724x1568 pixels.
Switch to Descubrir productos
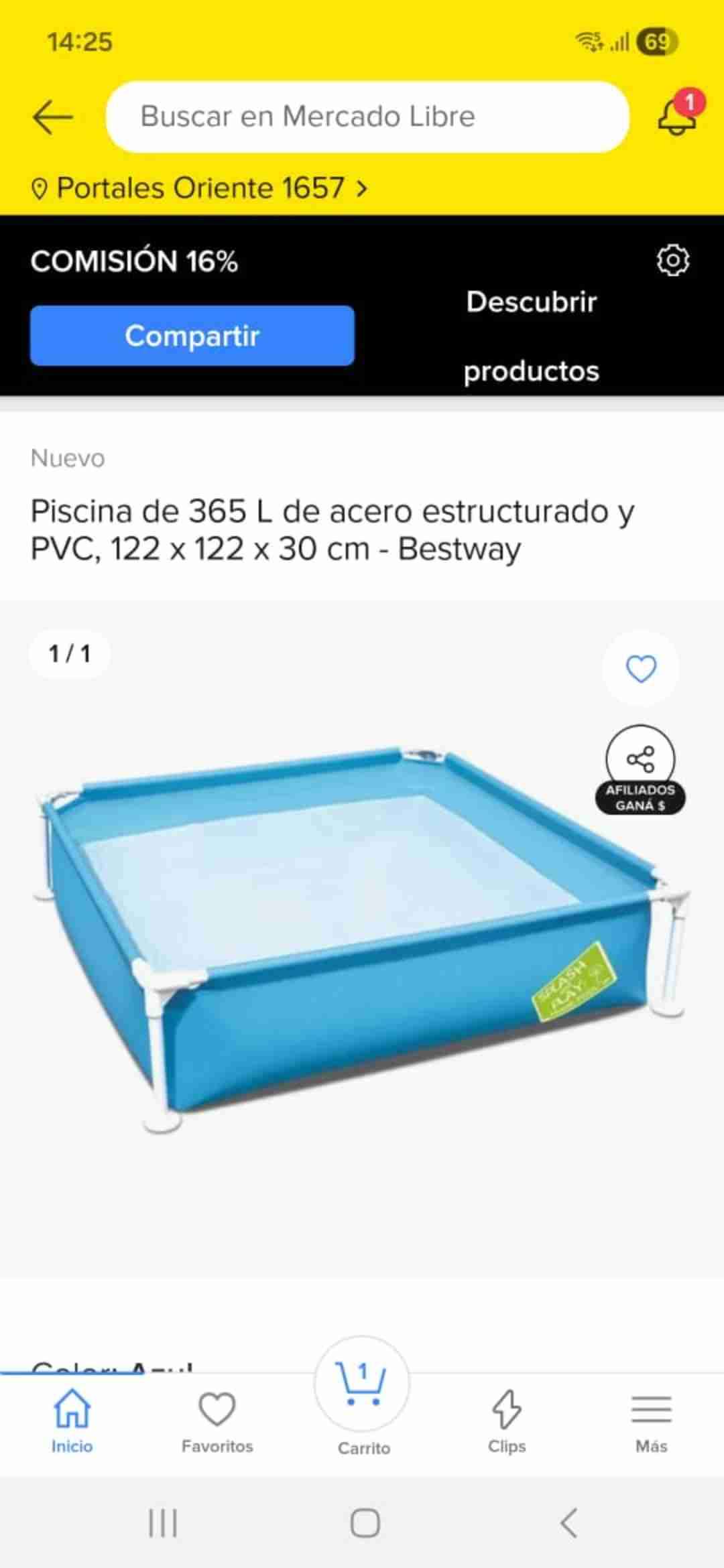point(530,335)
